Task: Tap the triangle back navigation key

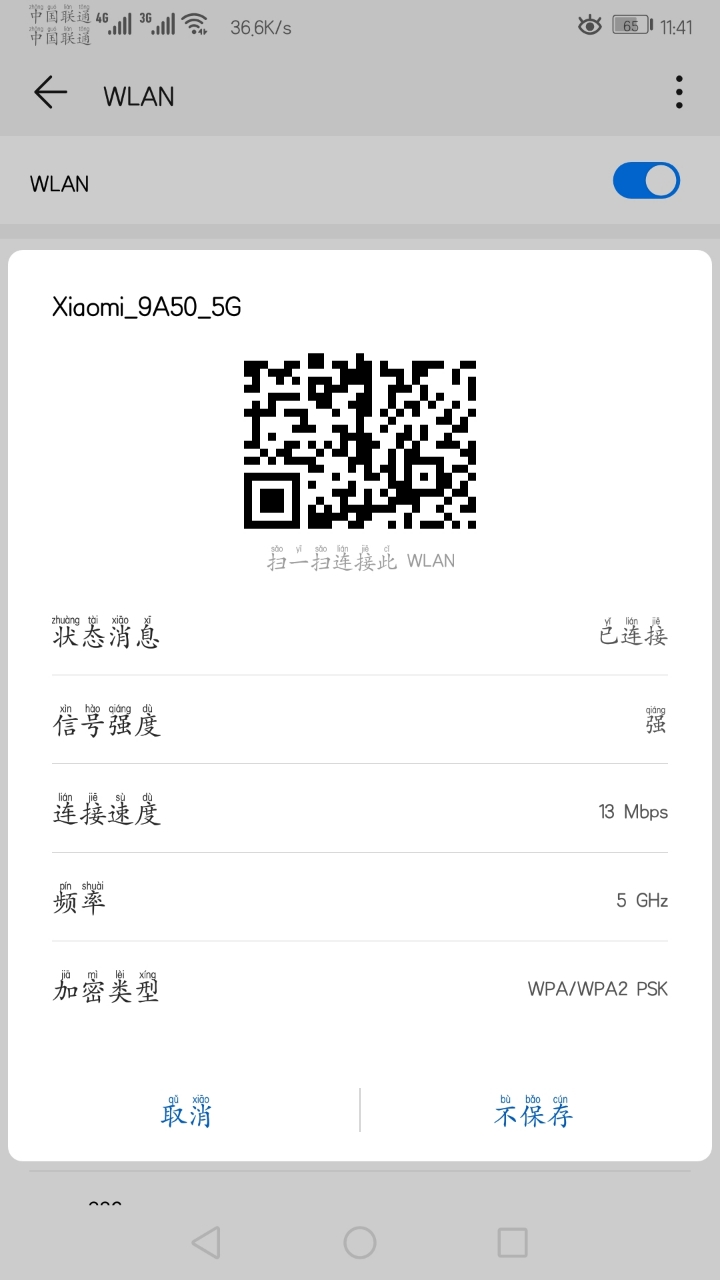Action: click(205, 1243)
